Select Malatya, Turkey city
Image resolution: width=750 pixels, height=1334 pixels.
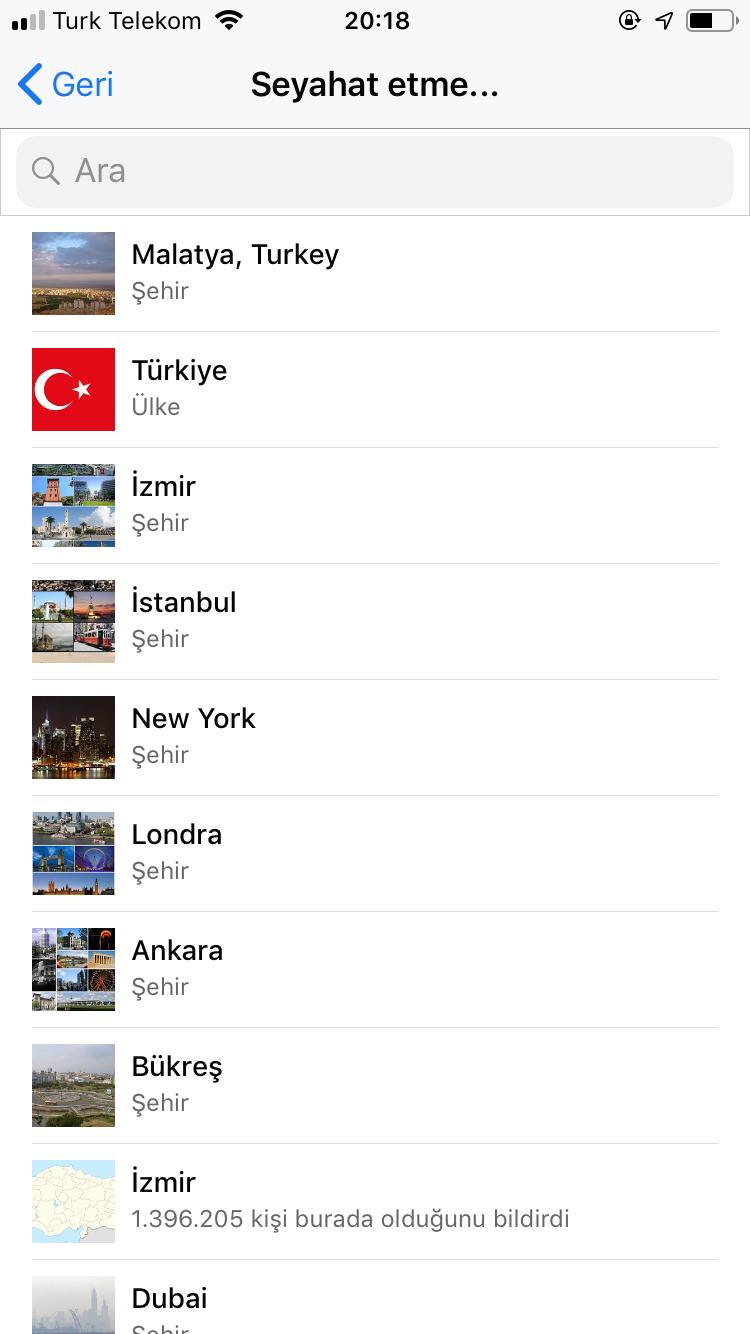[x=375, y=273]
